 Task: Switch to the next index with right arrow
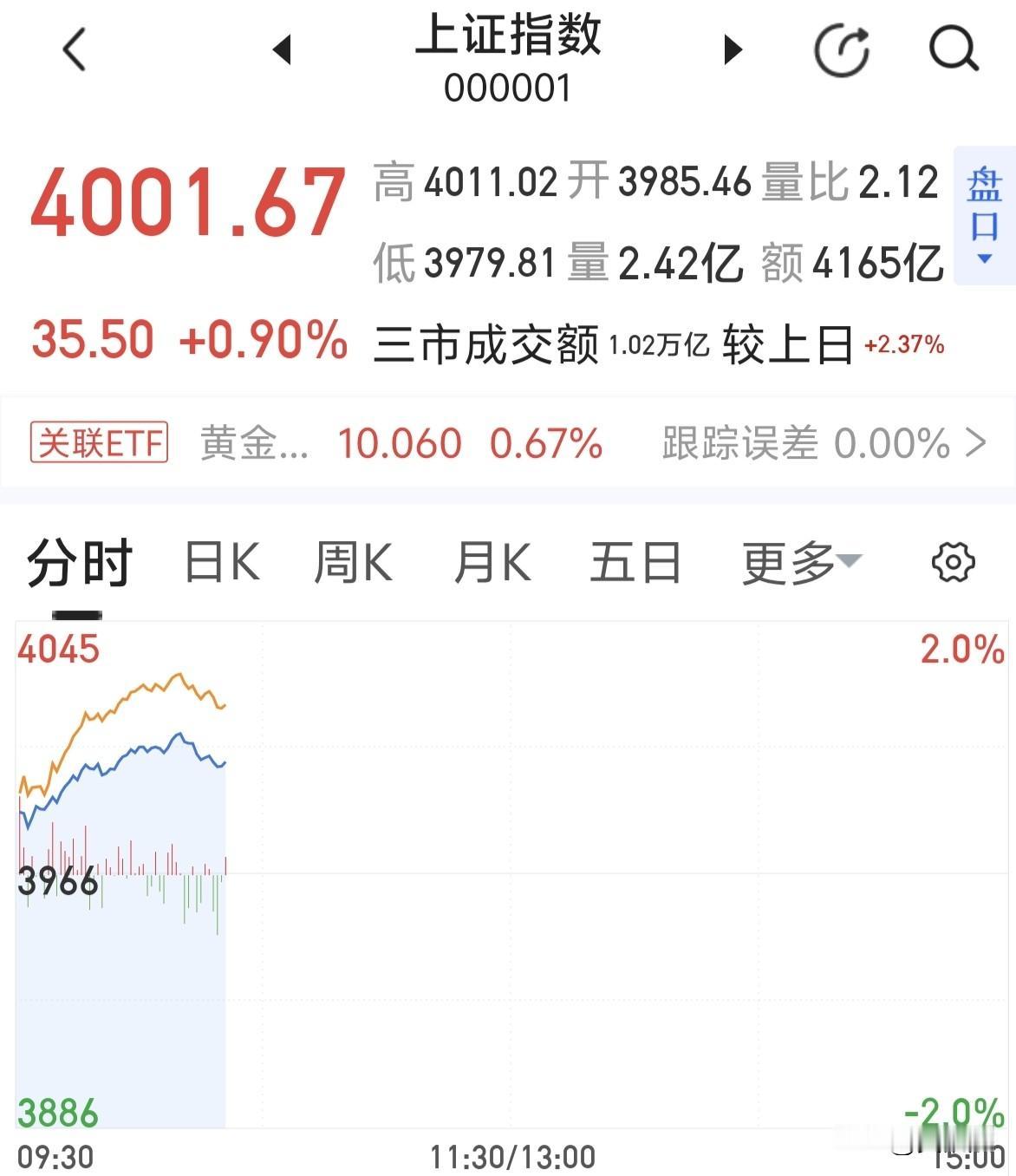[733, 49]
